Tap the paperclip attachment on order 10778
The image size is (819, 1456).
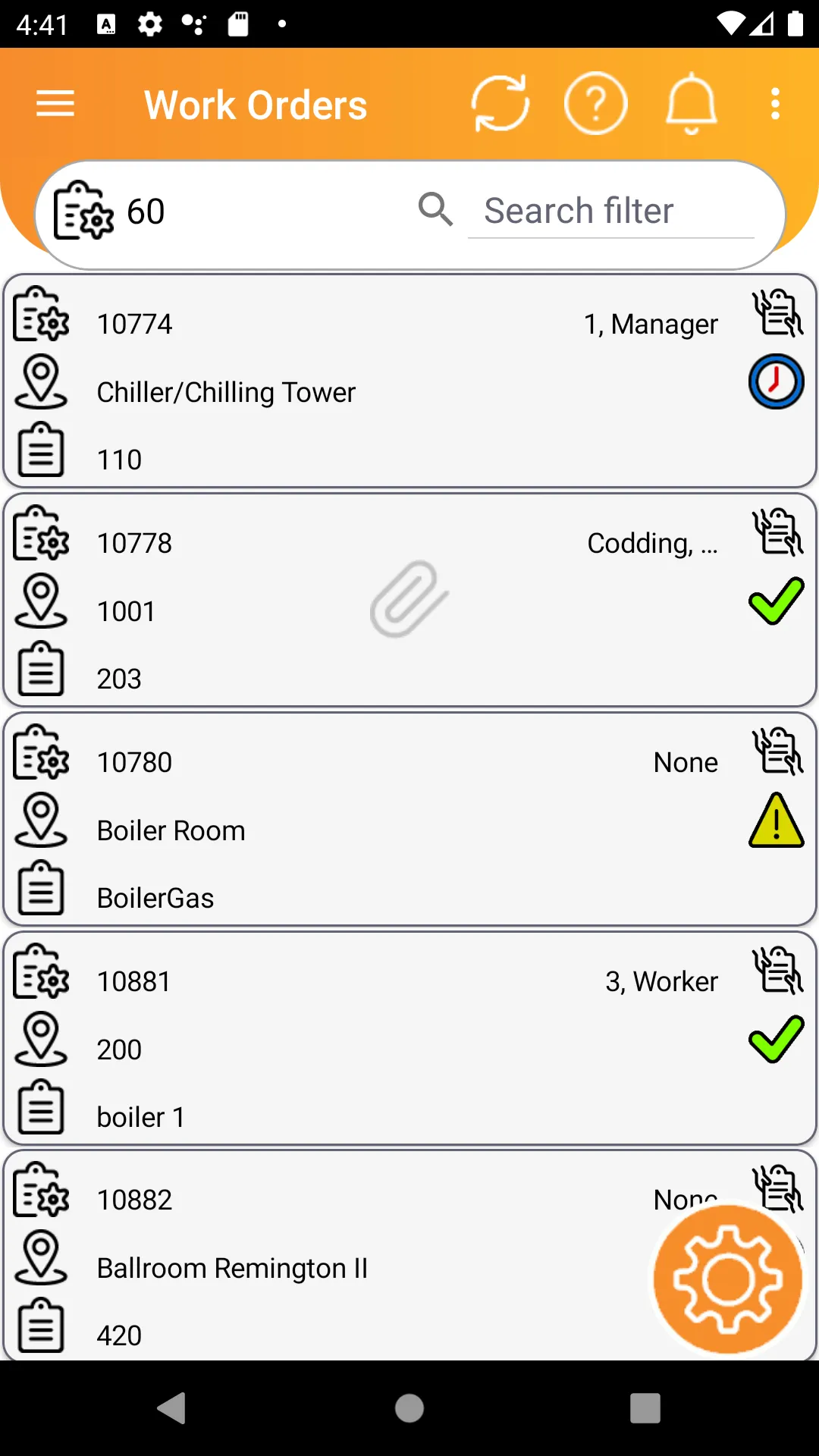tap(409, 599)
